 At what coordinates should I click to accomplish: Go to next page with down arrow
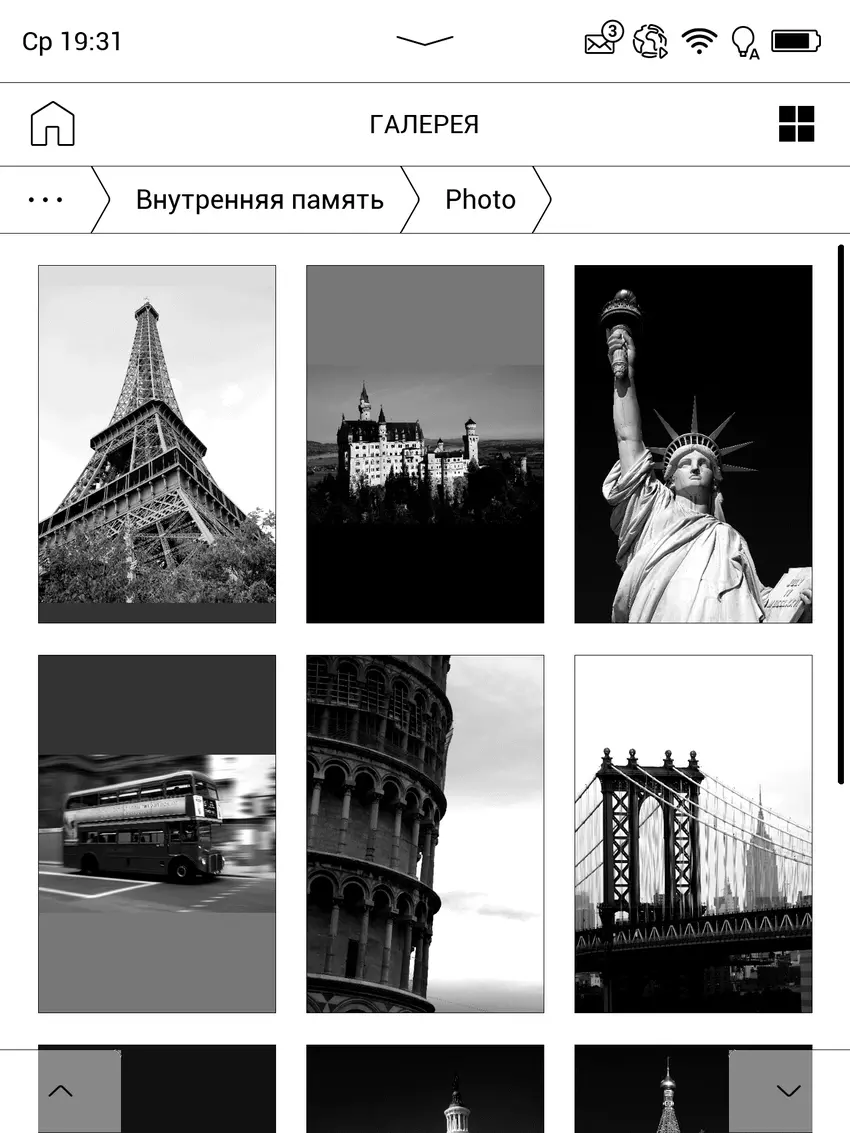click(x=788, y=1090)
